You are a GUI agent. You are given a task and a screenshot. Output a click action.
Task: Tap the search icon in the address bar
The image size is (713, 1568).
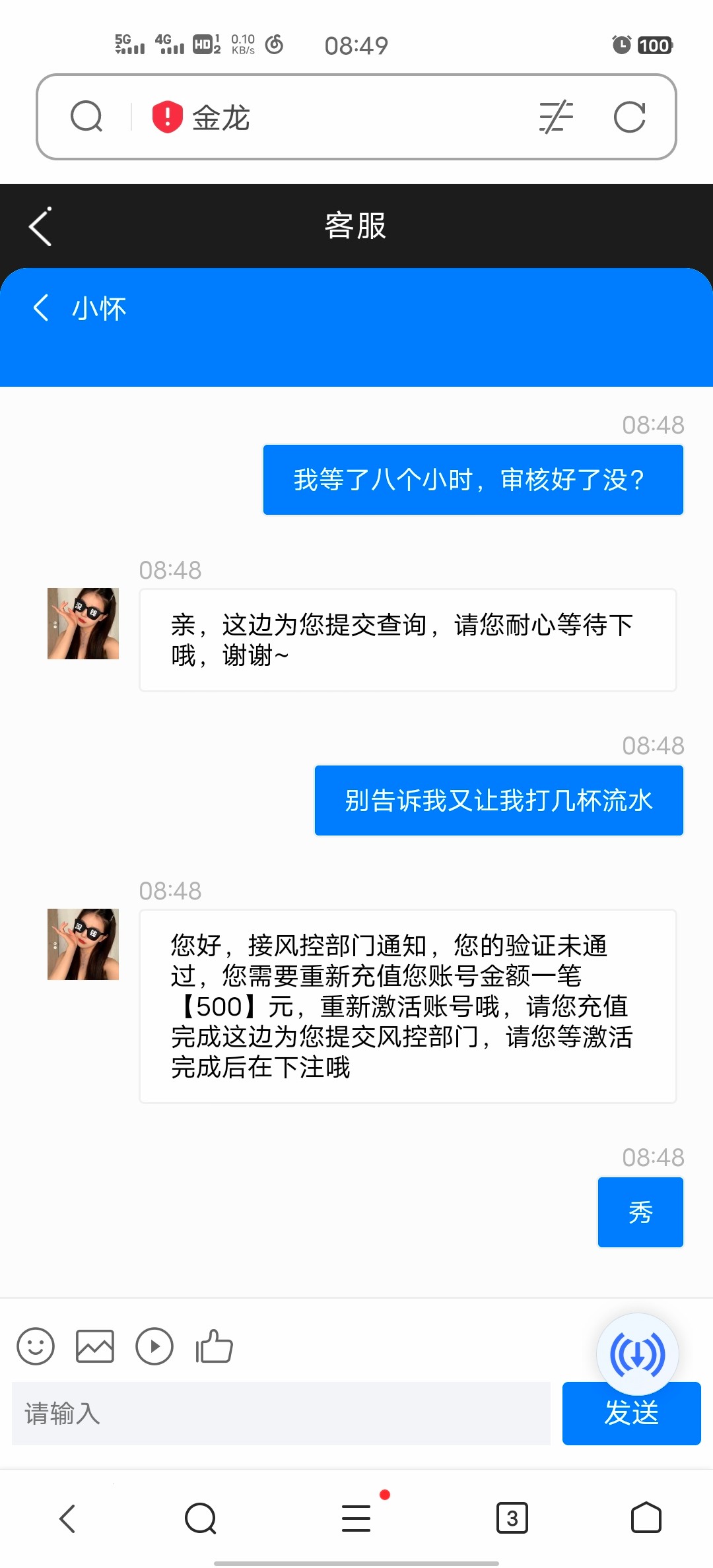point(86,117)
